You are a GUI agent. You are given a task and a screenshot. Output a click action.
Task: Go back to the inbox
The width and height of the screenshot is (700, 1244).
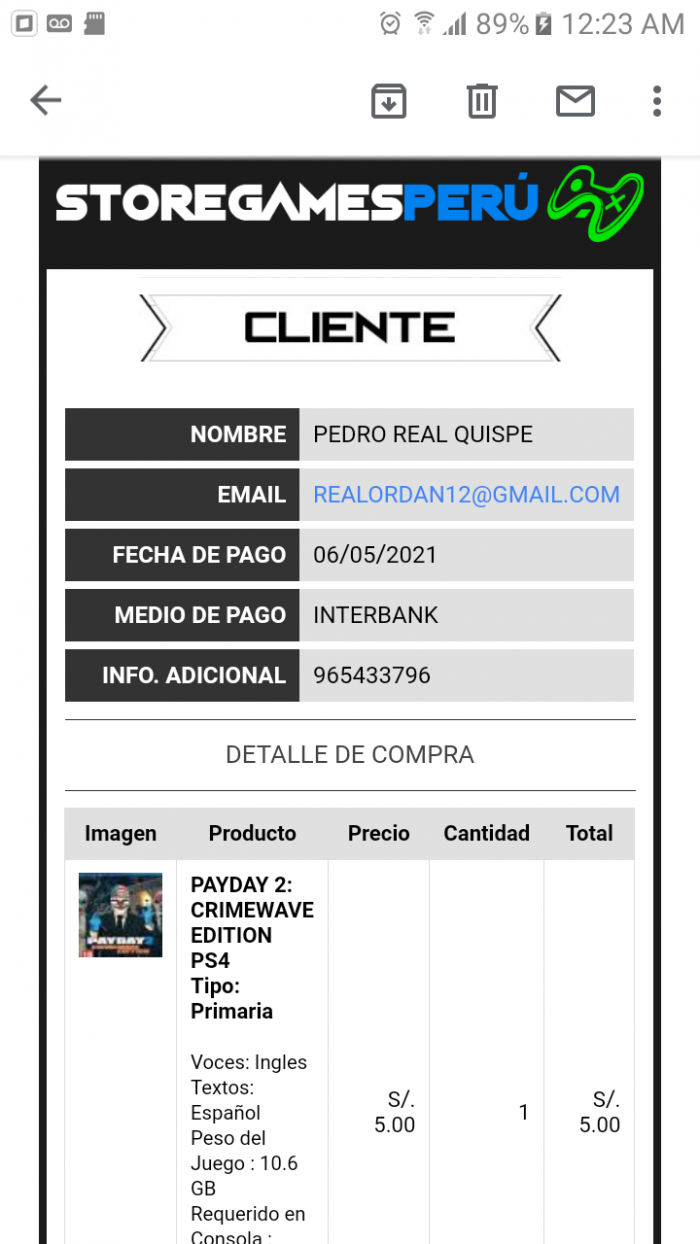point(46,100)
